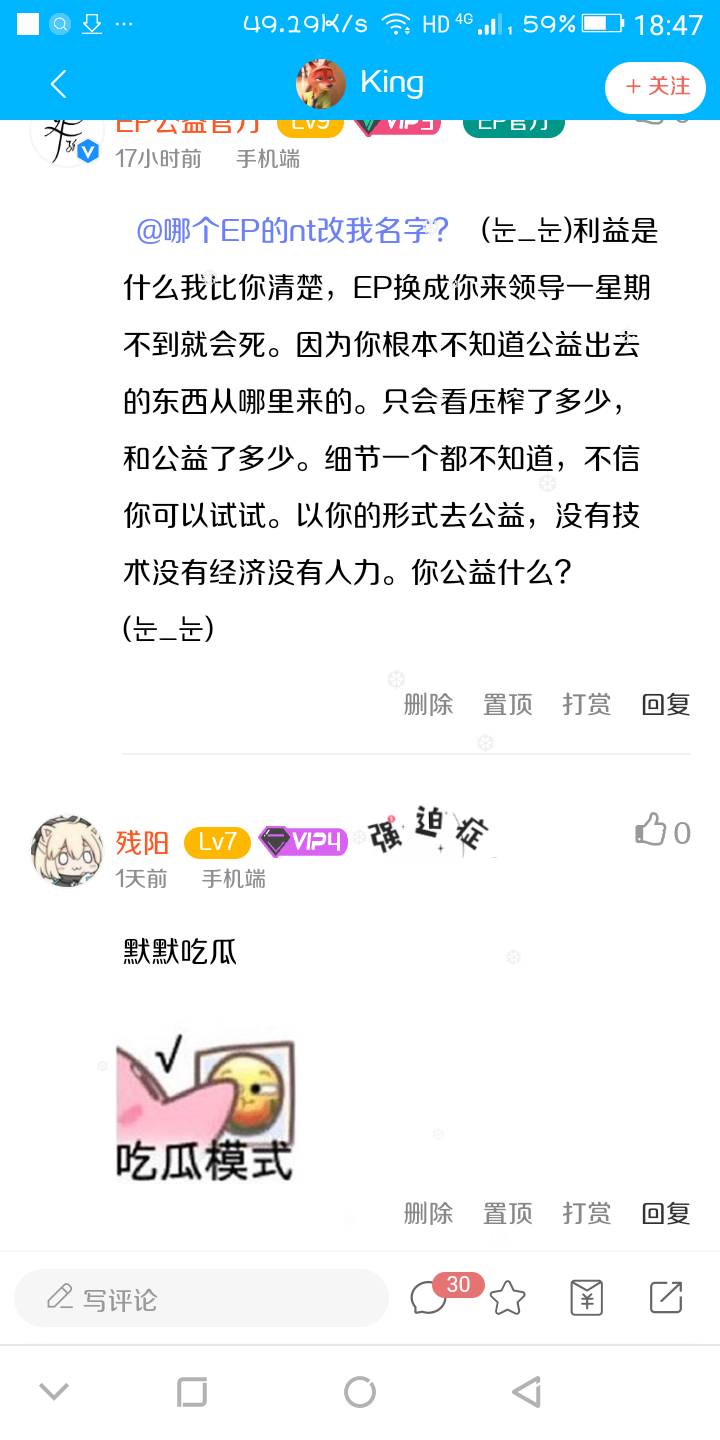Reply to 残阳's comment
The height and width of the screenshot is (1440, 720).
tap(666, 1213)
